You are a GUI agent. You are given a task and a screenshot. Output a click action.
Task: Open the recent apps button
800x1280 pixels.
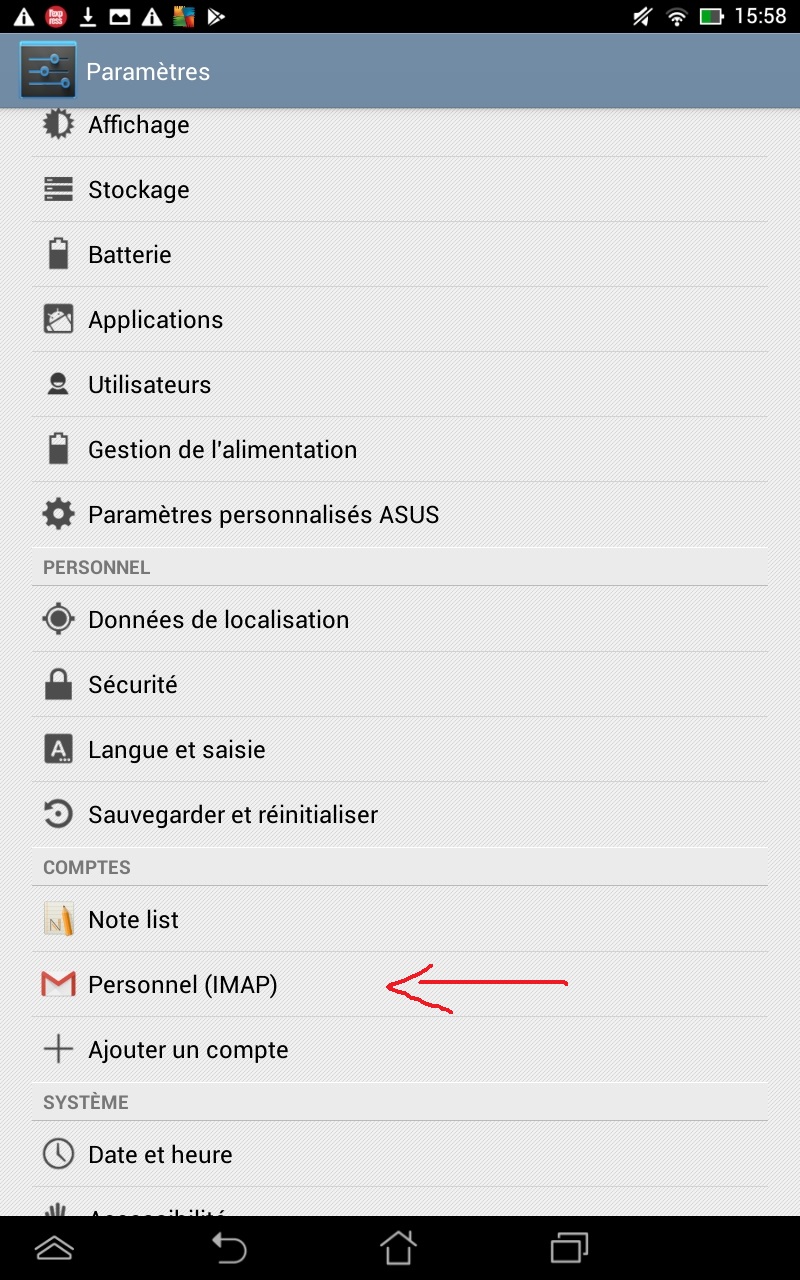[569, 1247]
